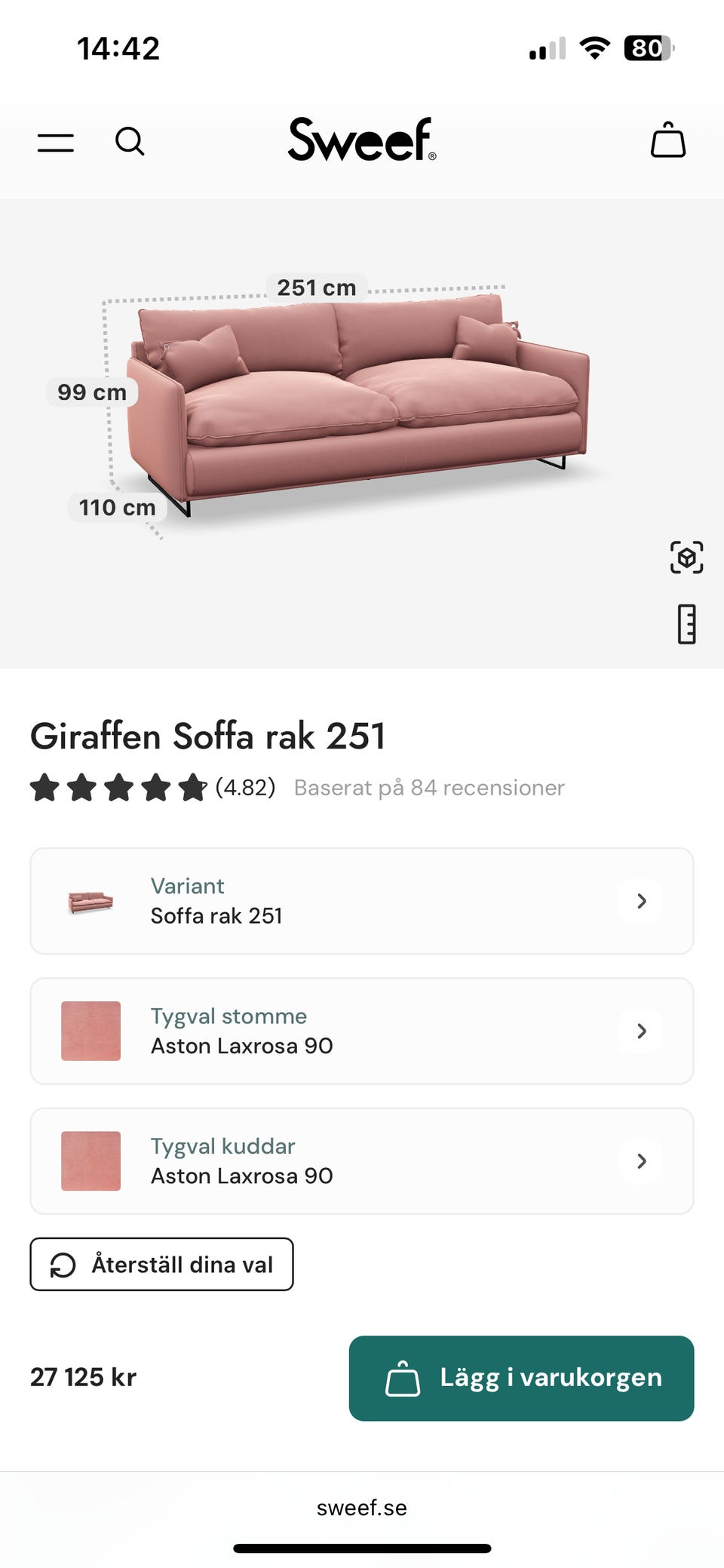Go to the Sweef home logo
This screenshot has height=1568, width=724.
point(361,140)
